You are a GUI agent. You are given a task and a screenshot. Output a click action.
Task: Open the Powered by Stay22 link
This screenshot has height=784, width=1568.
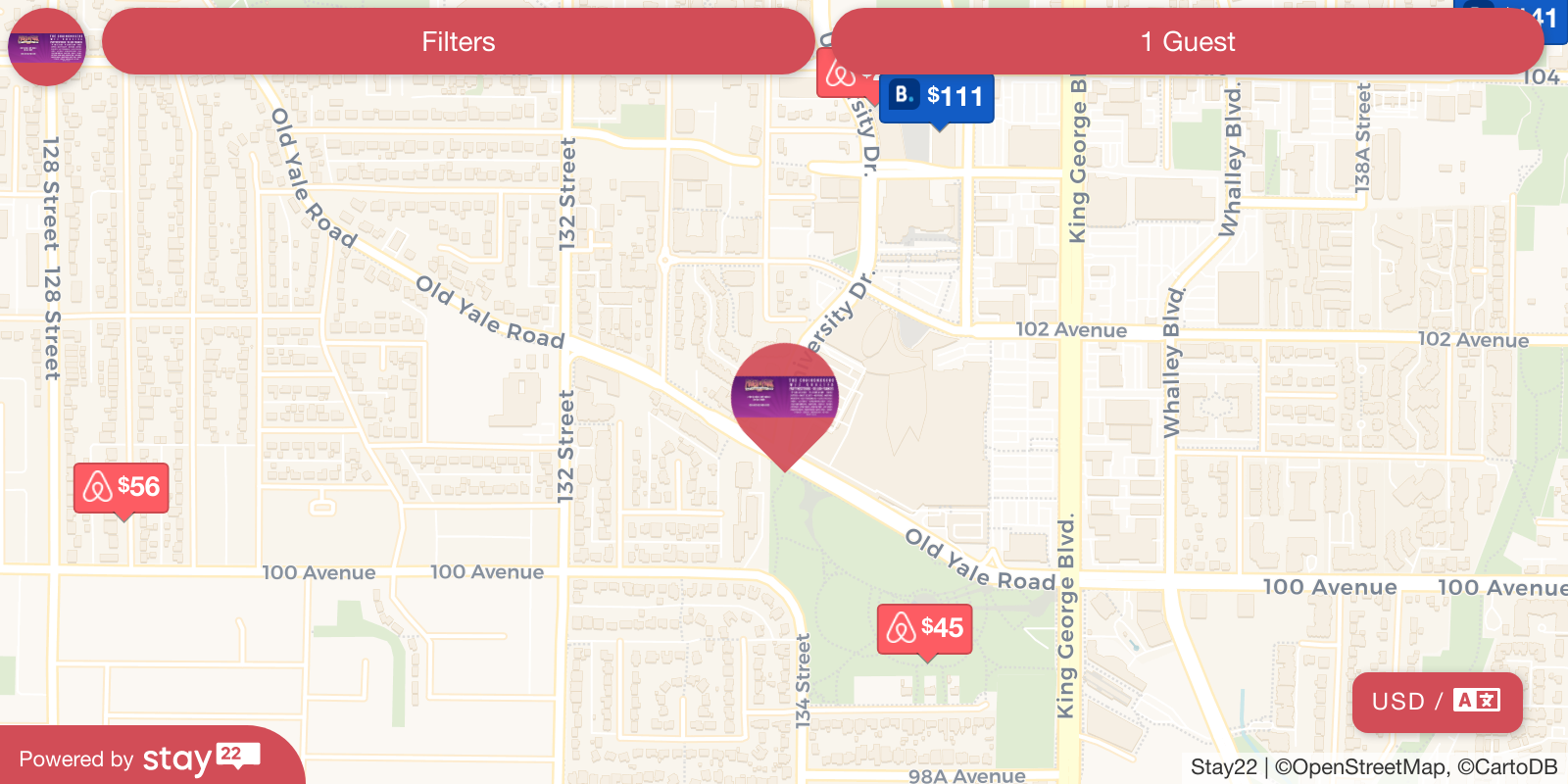tap(139, 758)
